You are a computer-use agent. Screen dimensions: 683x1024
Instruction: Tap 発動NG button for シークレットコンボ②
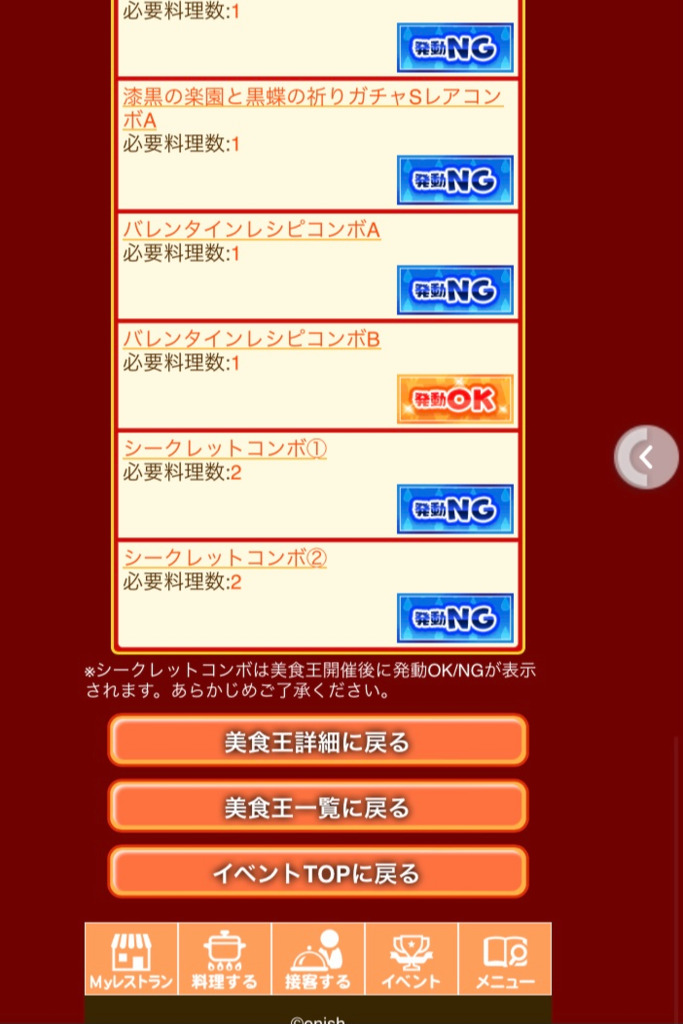(x=455, y=618)
